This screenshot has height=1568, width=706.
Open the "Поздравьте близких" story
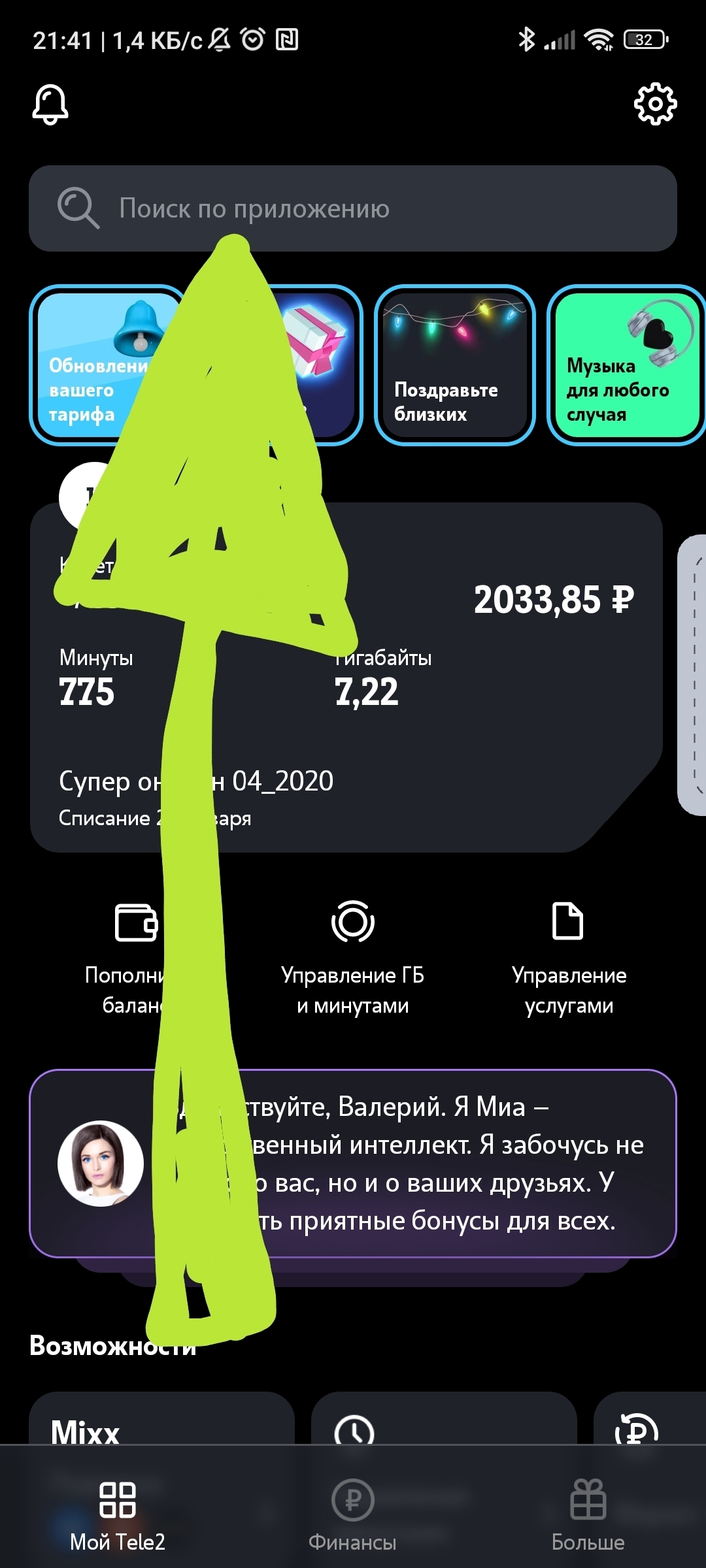454,366
